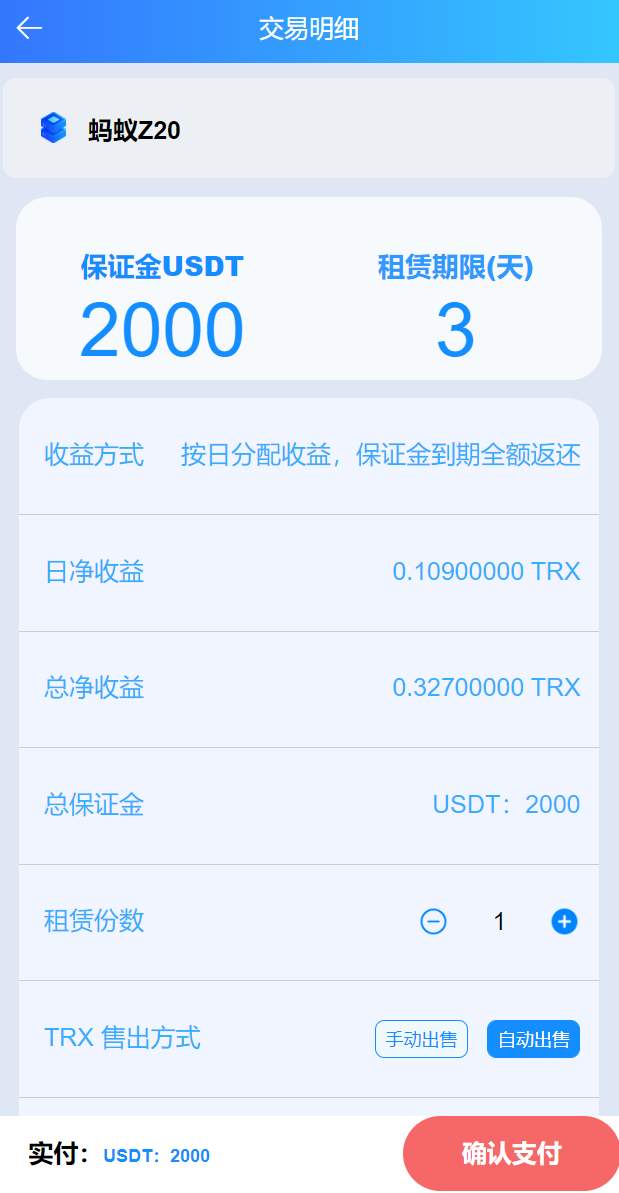Increase the 租赁份数 quantity by one

tap(564, 921)
